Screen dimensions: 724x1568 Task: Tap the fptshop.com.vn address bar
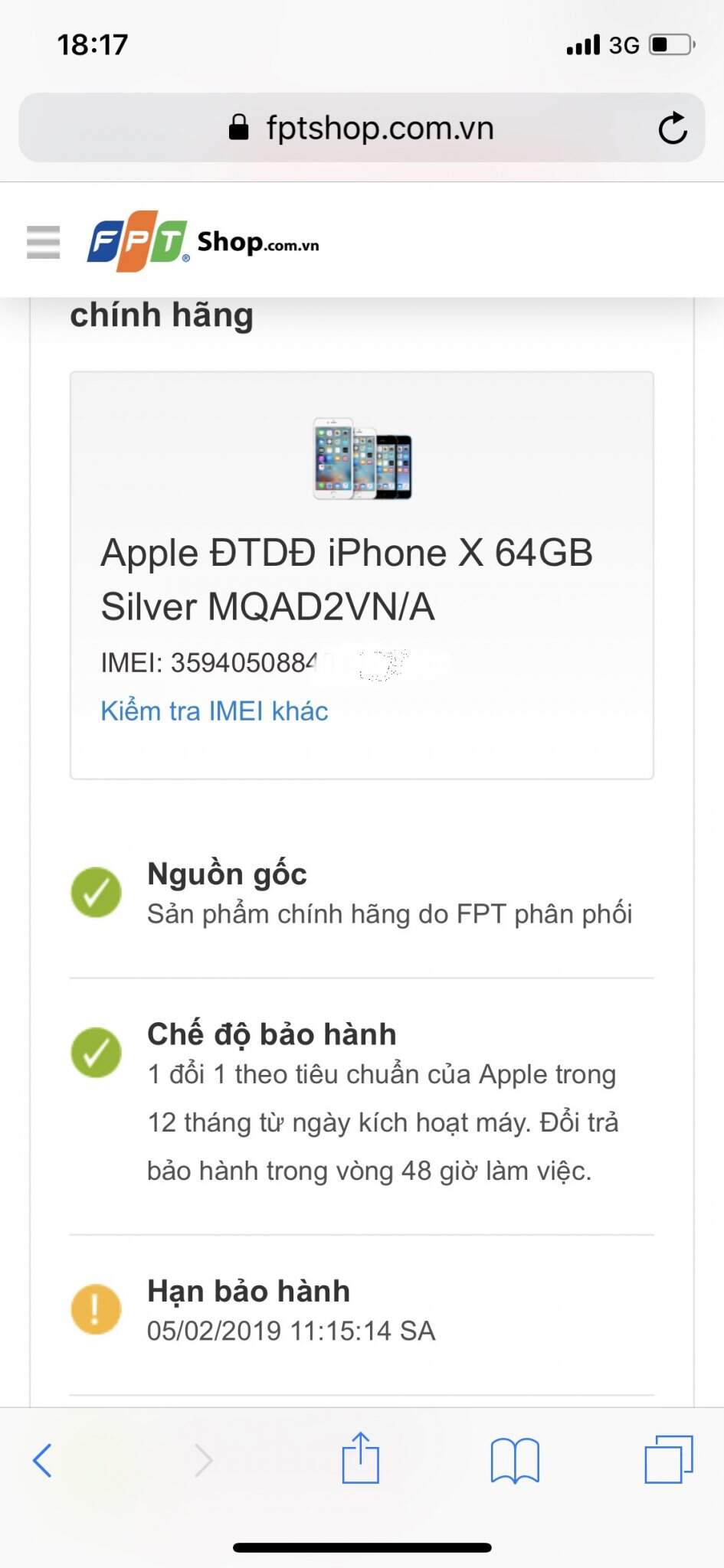(360, 128)
